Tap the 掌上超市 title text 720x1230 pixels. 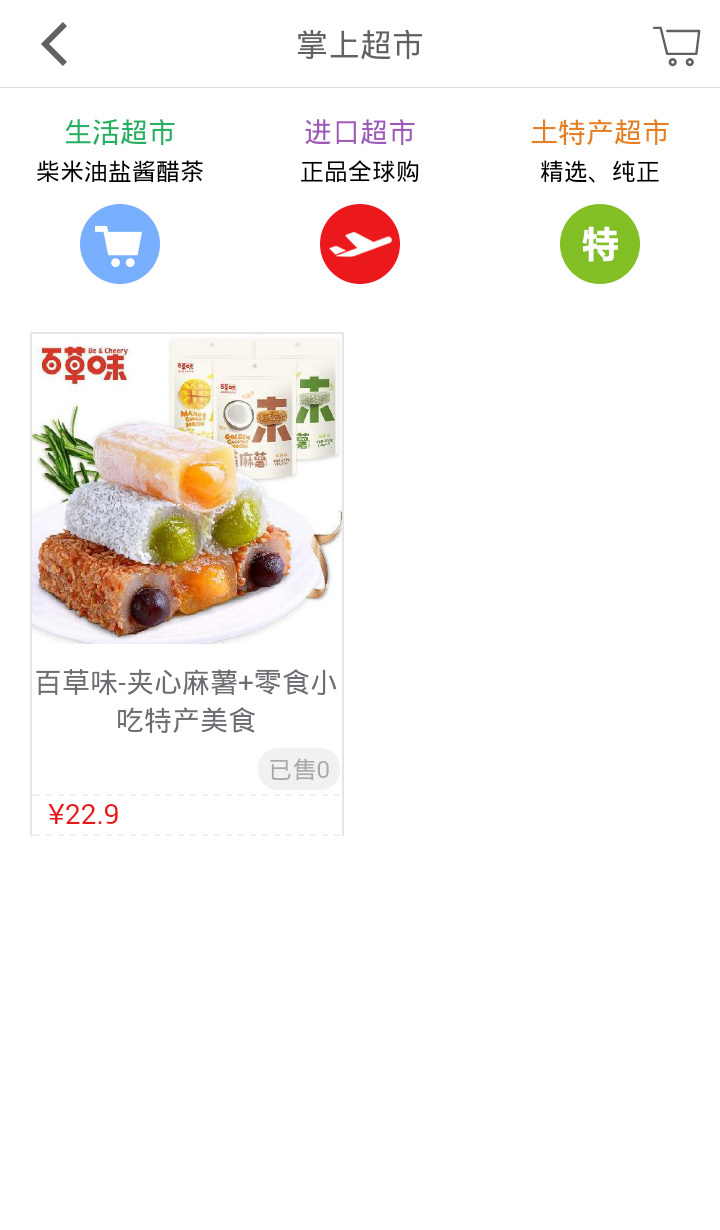tap(360, 44)
